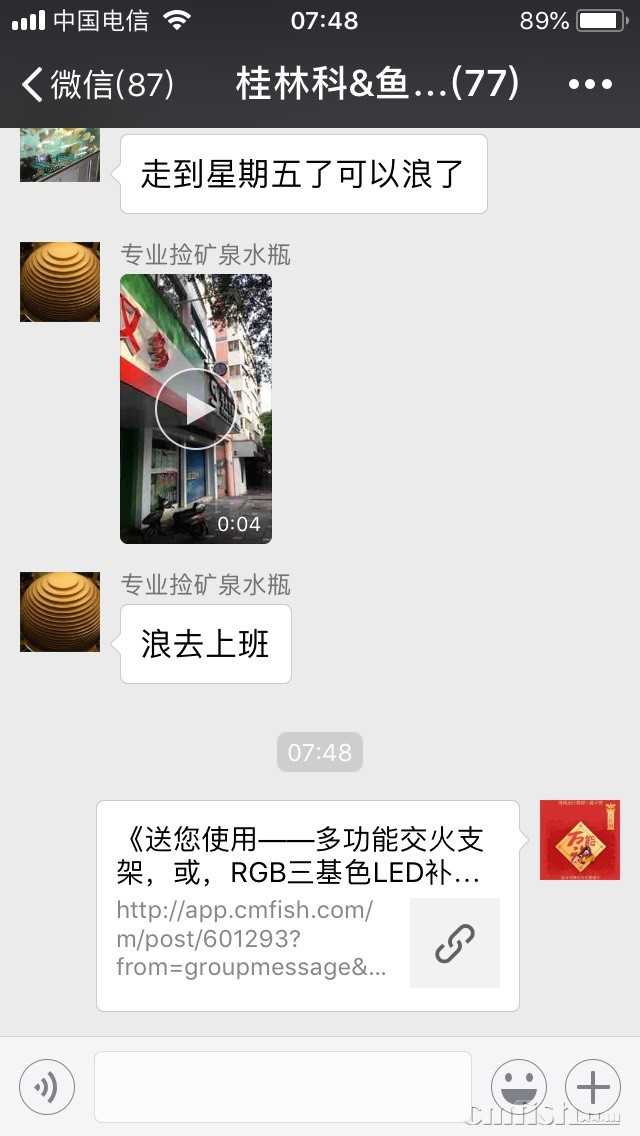640x1136 pixels.
Task: Play the 0:04 video message
Action: (x=196, y=408)
